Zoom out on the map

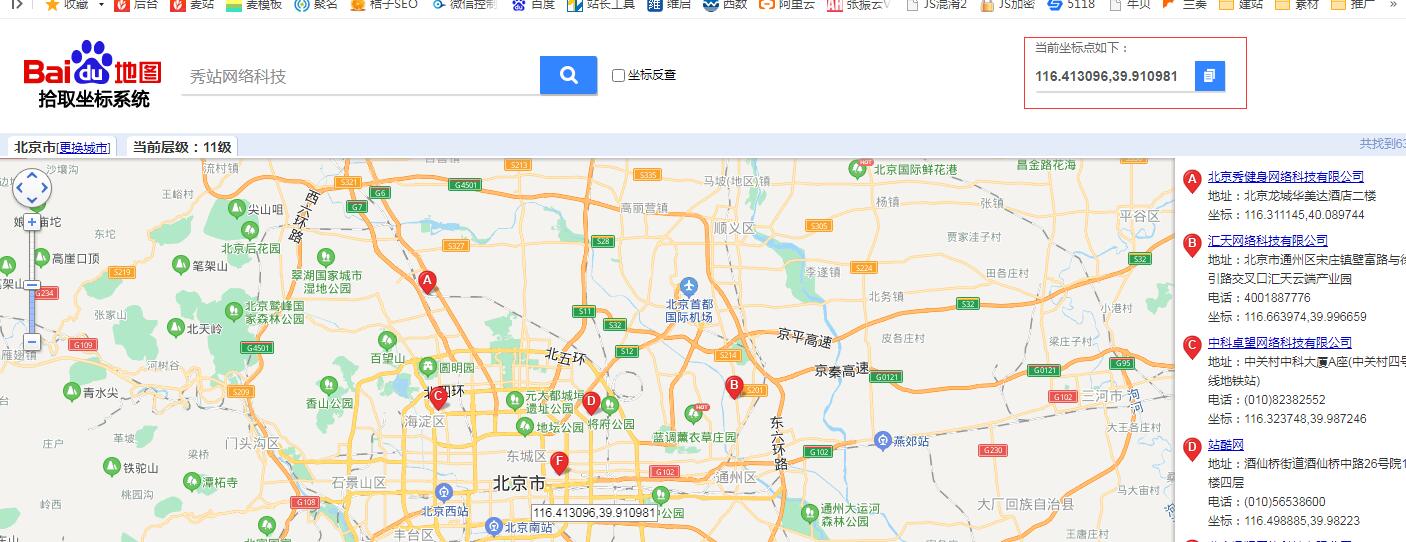click(32, 342)
